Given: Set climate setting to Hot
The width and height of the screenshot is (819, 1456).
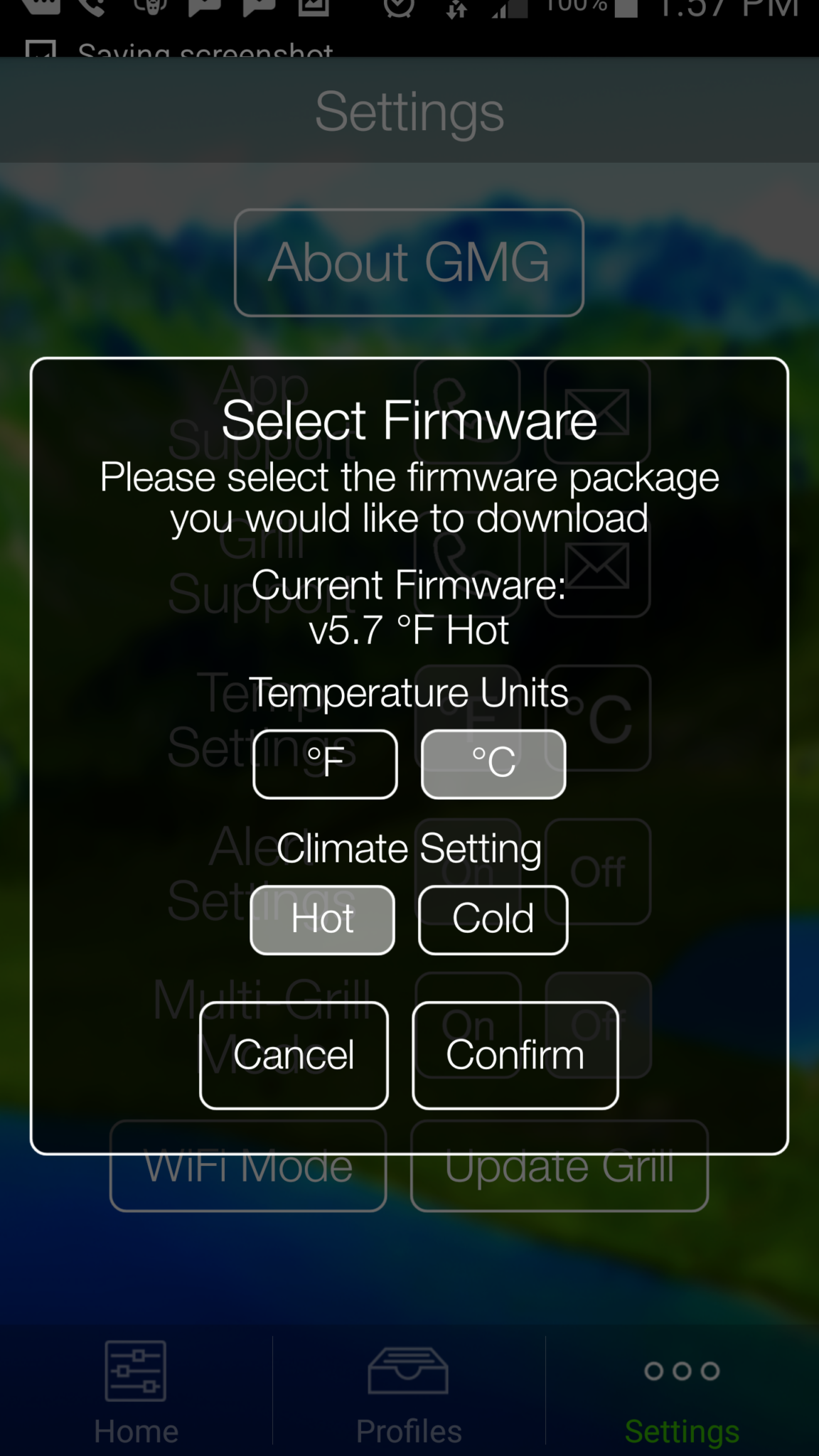Looking at the screenshot, I should point(322,919).
